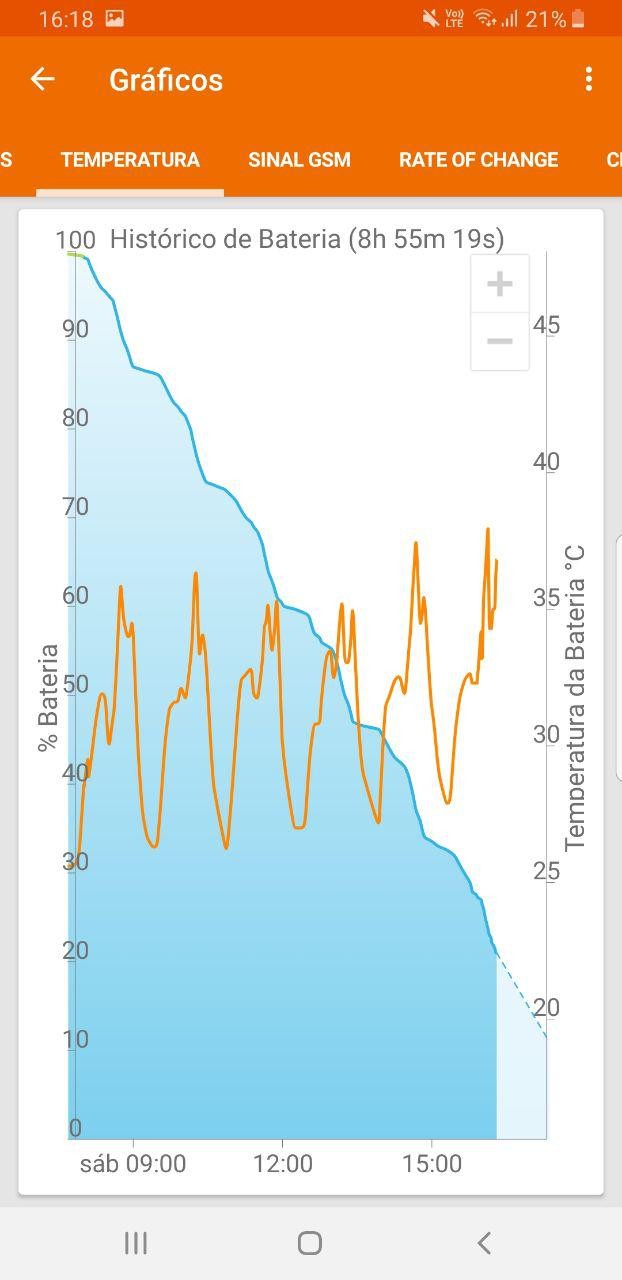Switch to the SINAL GSM tab

tap(299, 160)
